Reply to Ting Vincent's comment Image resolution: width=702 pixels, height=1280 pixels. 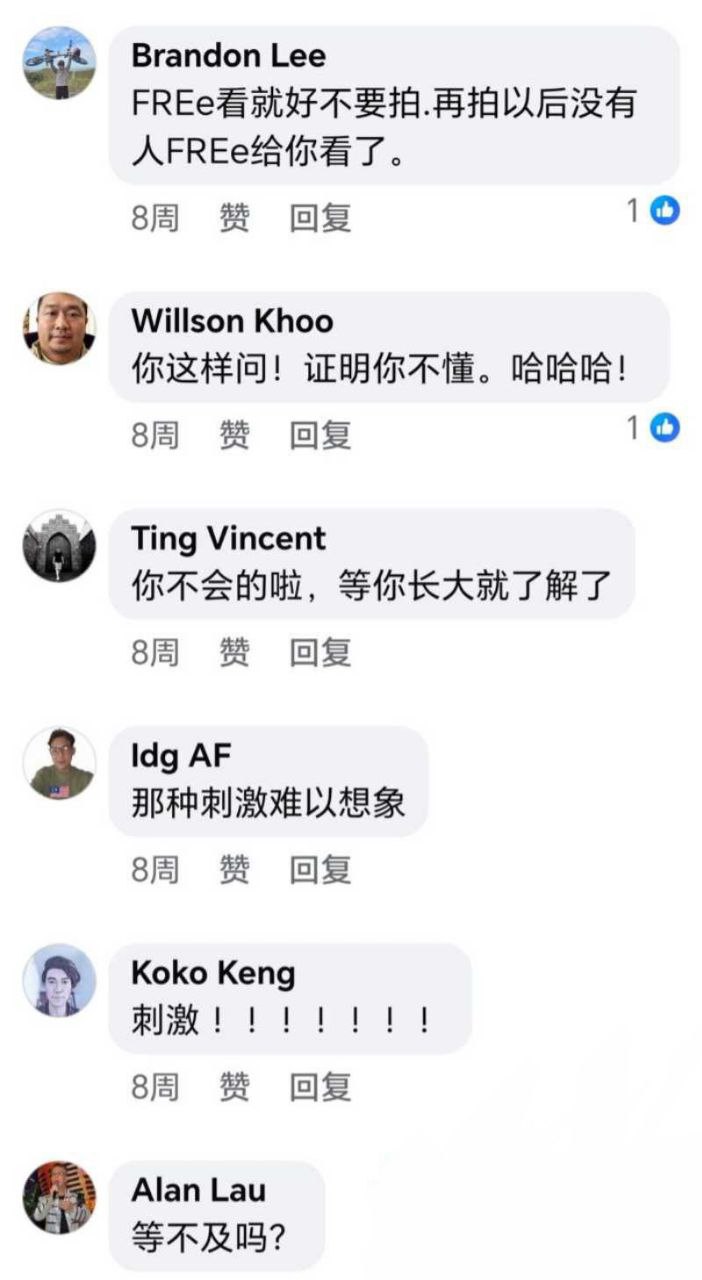[x=320, y=653]
